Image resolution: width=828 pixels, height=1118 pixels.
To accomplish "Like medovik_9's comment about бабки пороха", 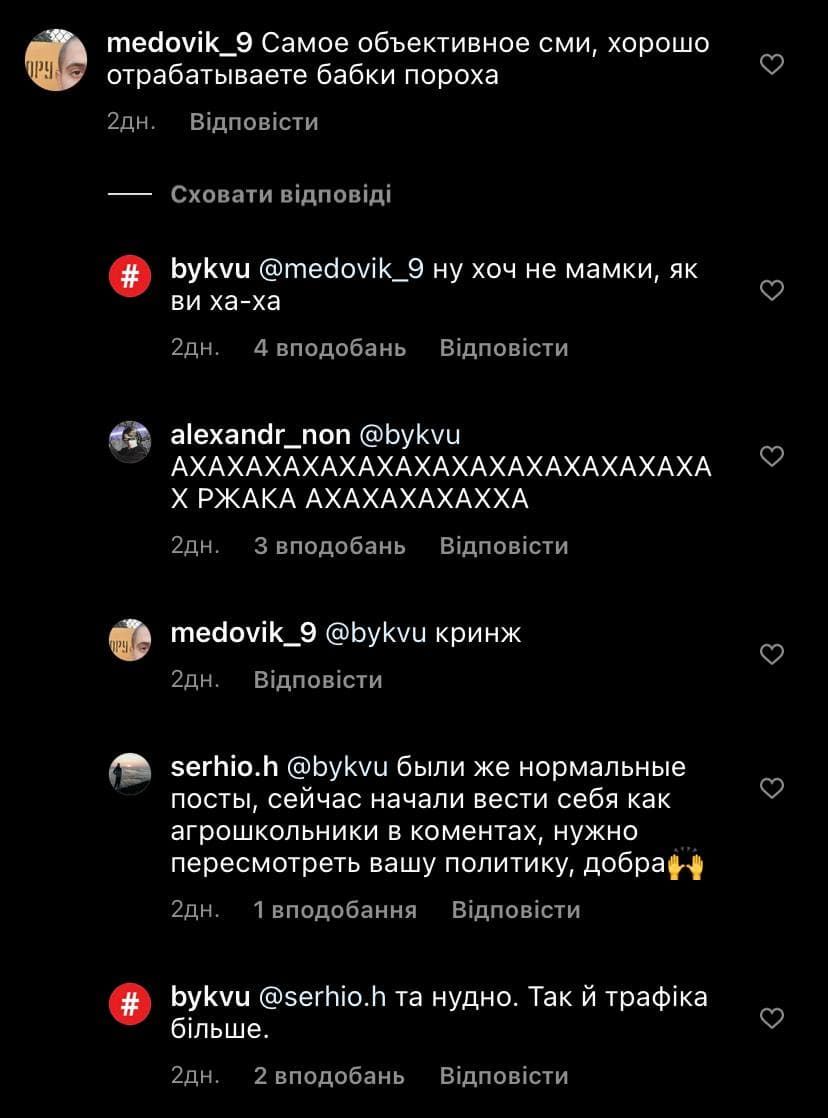I will pyautogui.click(x=771, y=65).
